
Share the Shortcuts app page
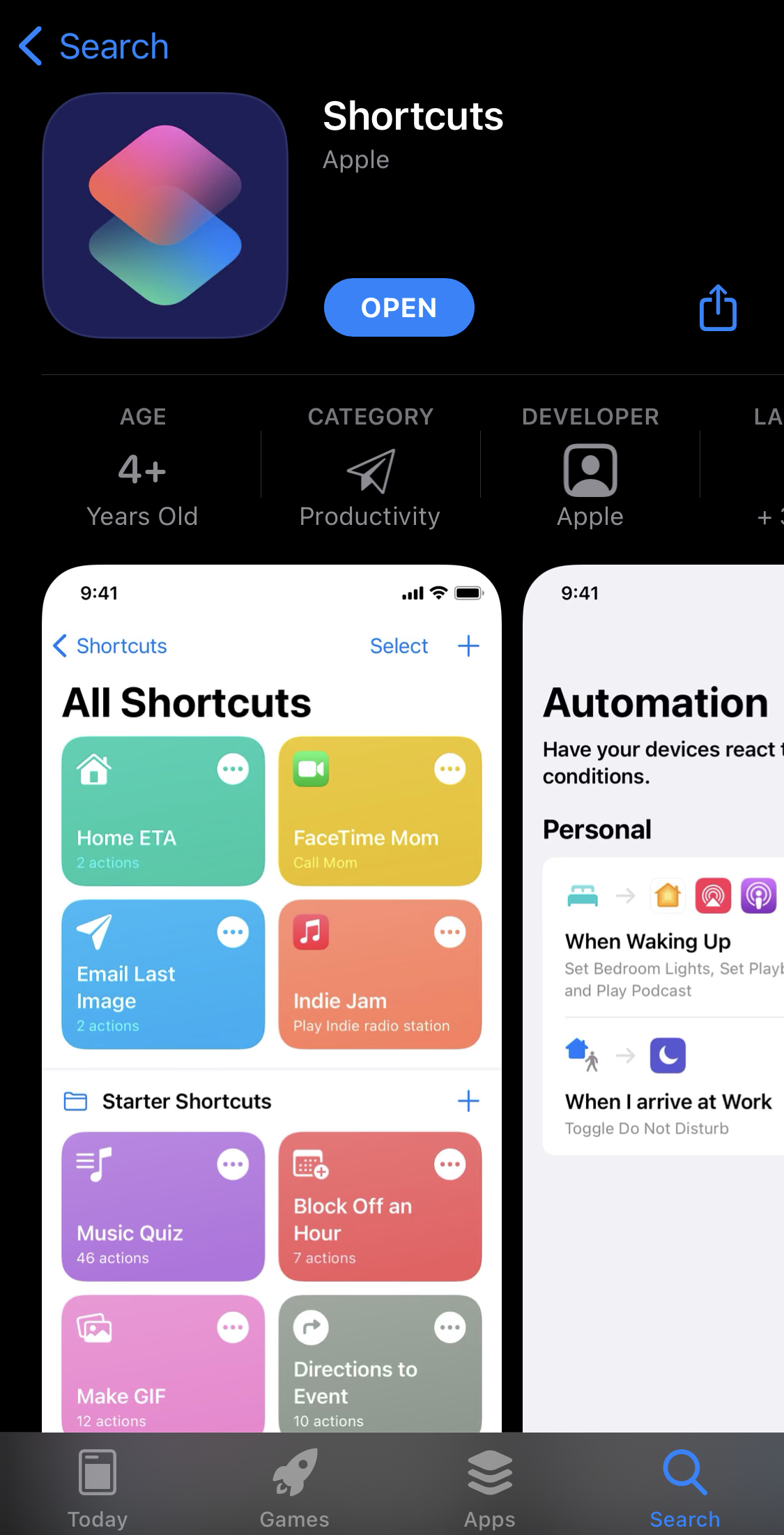tap(718, 307)
